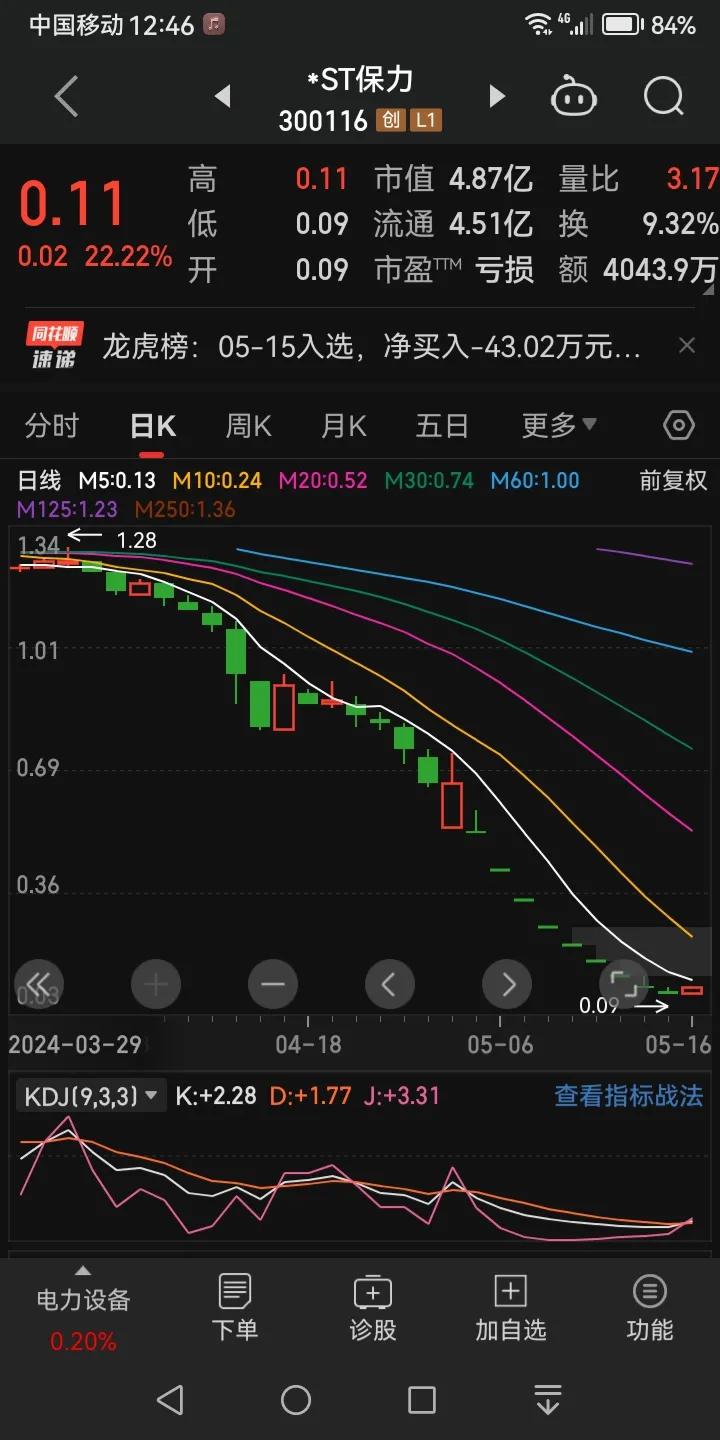Open 查看指标战法 indicator strategy link
720x1440 pixels.
[627, 1095]
